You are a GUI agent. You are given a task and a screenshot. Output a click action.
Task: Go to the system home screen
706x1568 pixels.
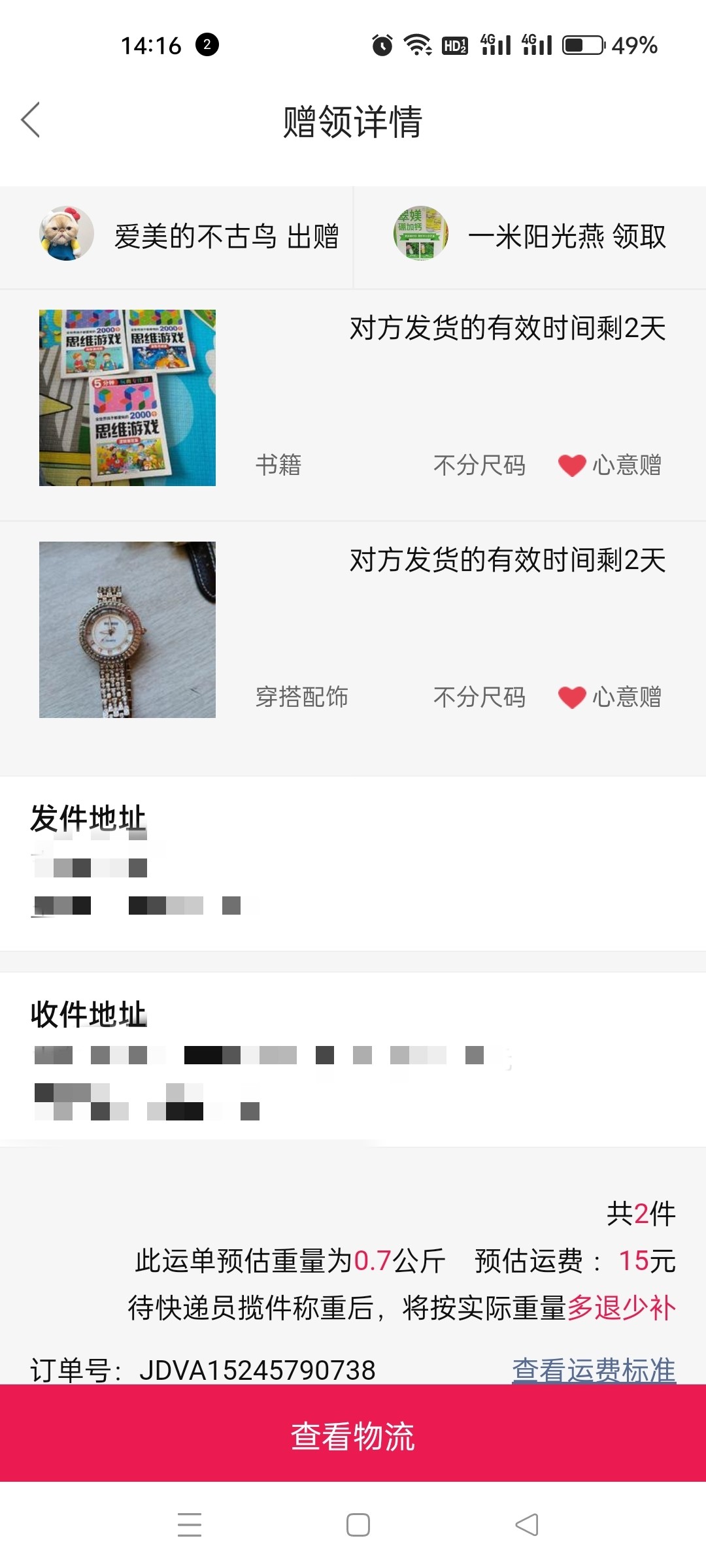tap(358, 1525)
